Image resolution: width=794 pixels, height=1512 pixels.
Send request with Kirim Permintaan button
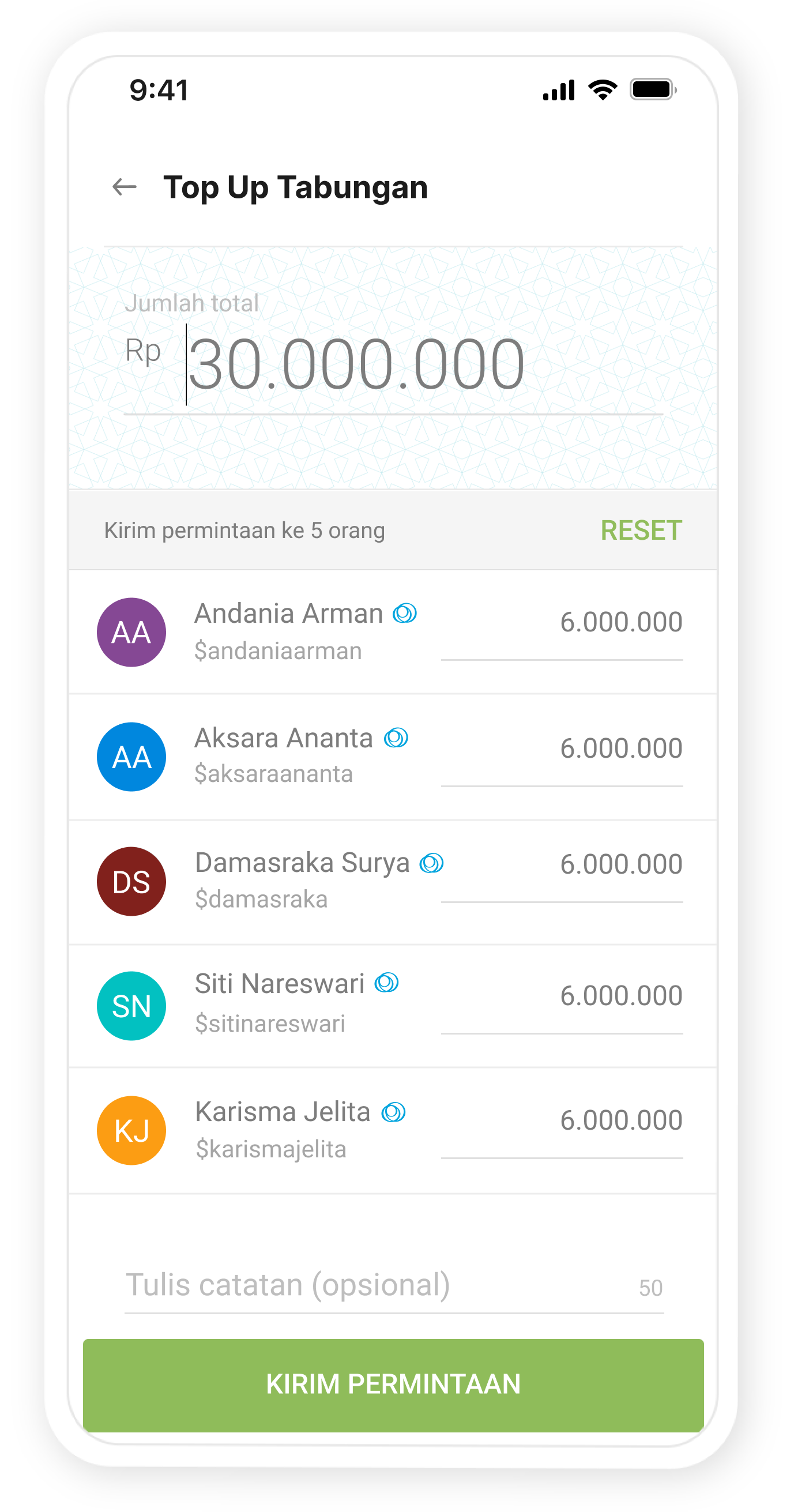[393, 1384]
